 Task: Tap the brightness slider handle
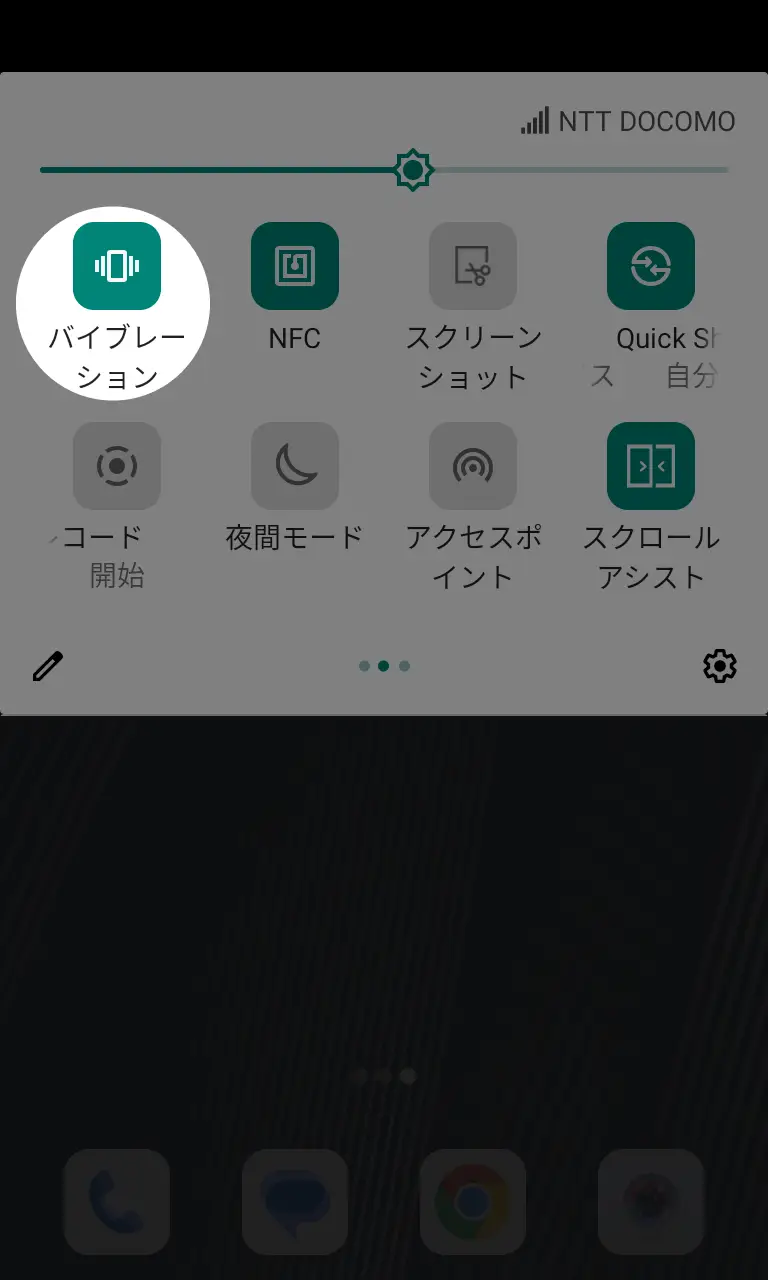pyautogui.click(x=413, y=170)
